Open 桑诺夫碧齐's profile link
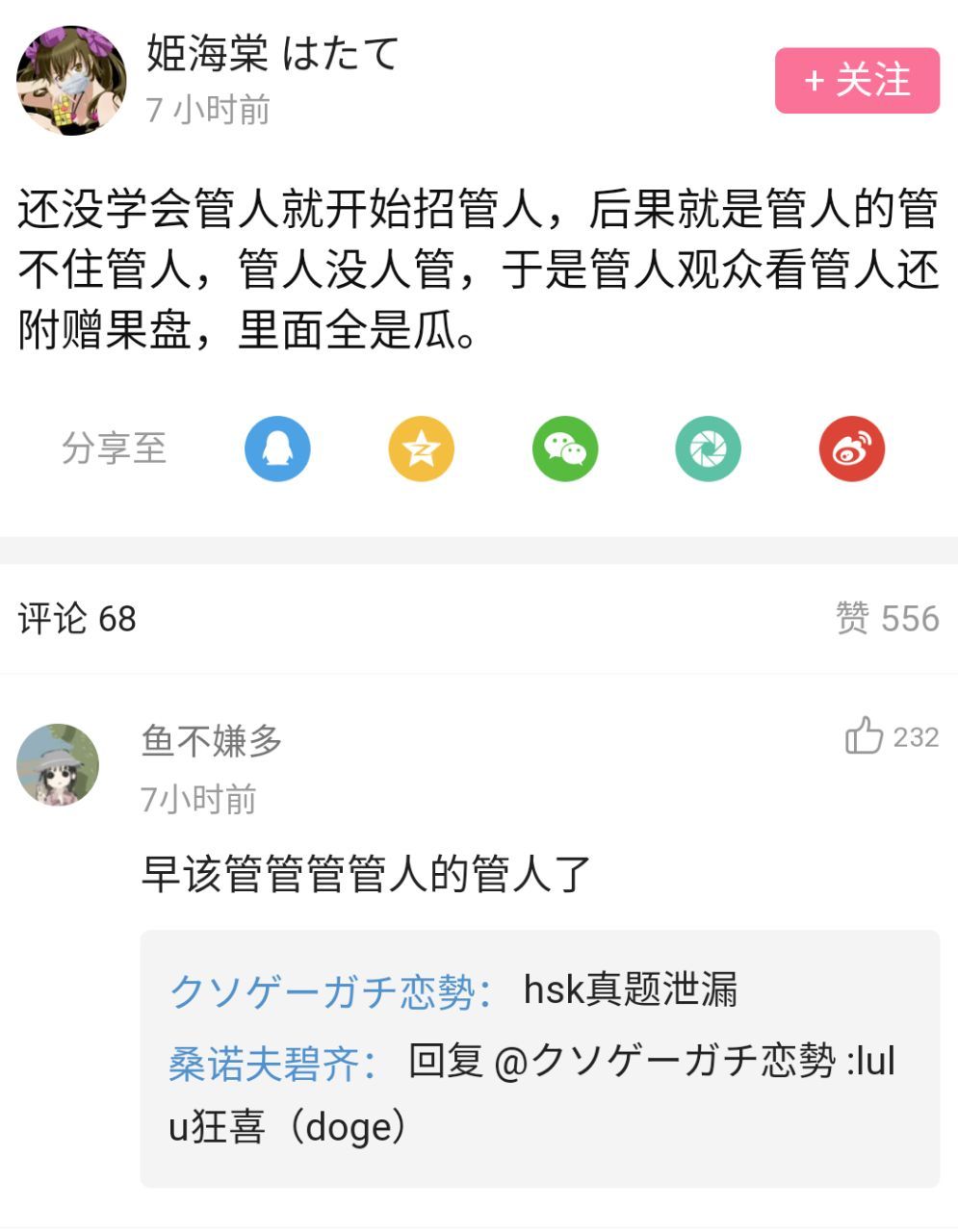The image size is (958, 1232). [263, 1063]
